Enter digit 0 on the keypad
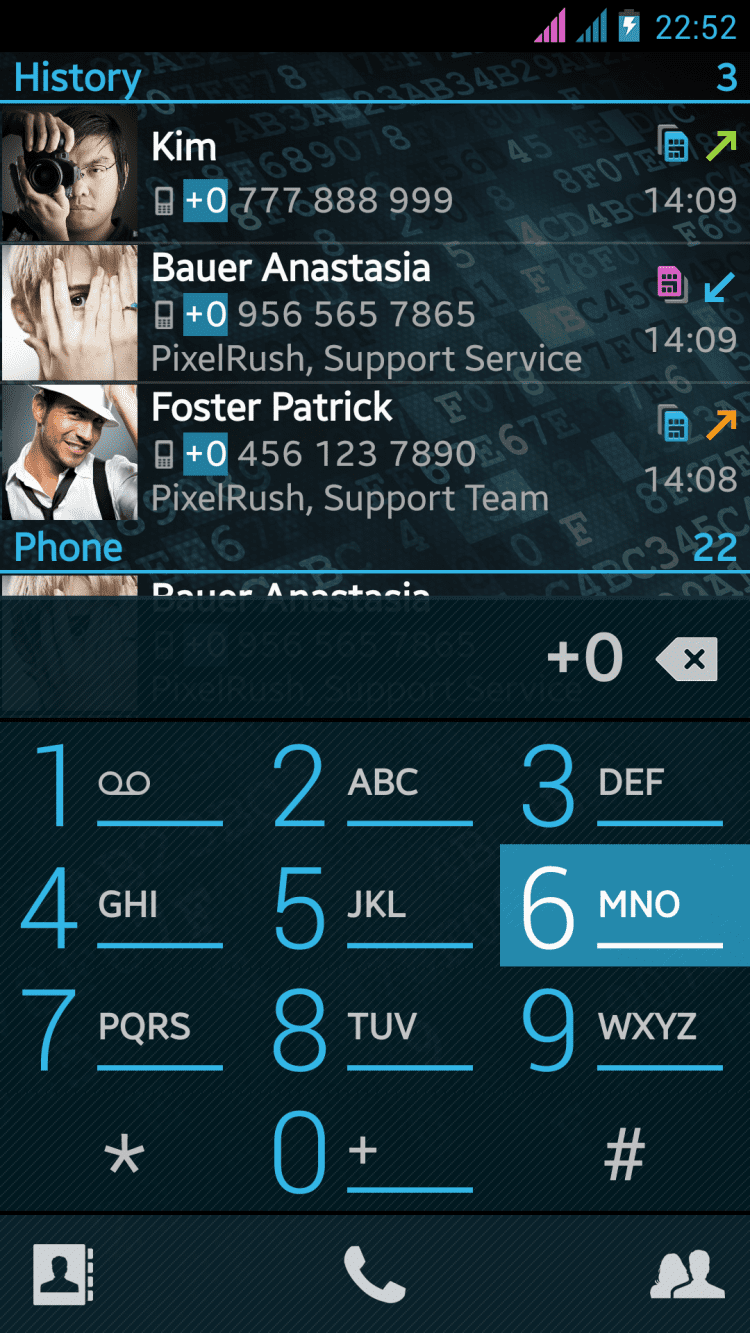Image resolution: width=750 pixels, height=1333 pixels. click(x=373, y=1153)
